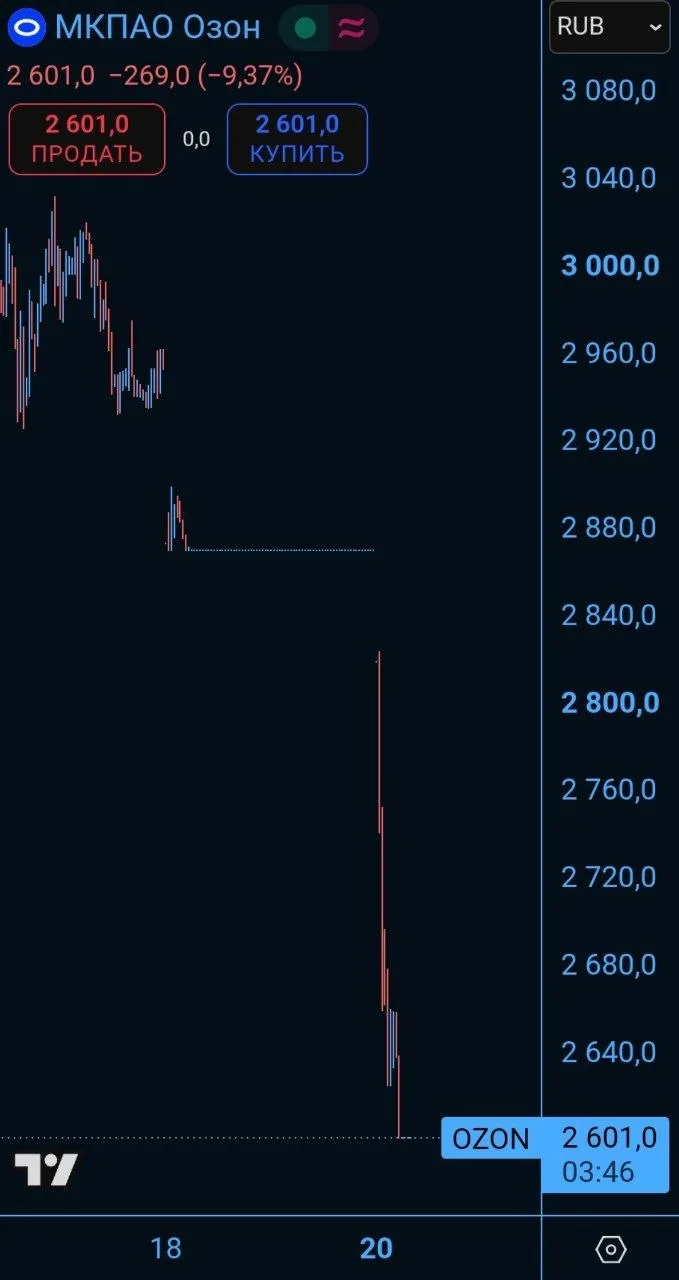Tap the pink approximate-sign indicator
The width and height of the screenshot is (679, 1280).
click(x=351, y=28)
